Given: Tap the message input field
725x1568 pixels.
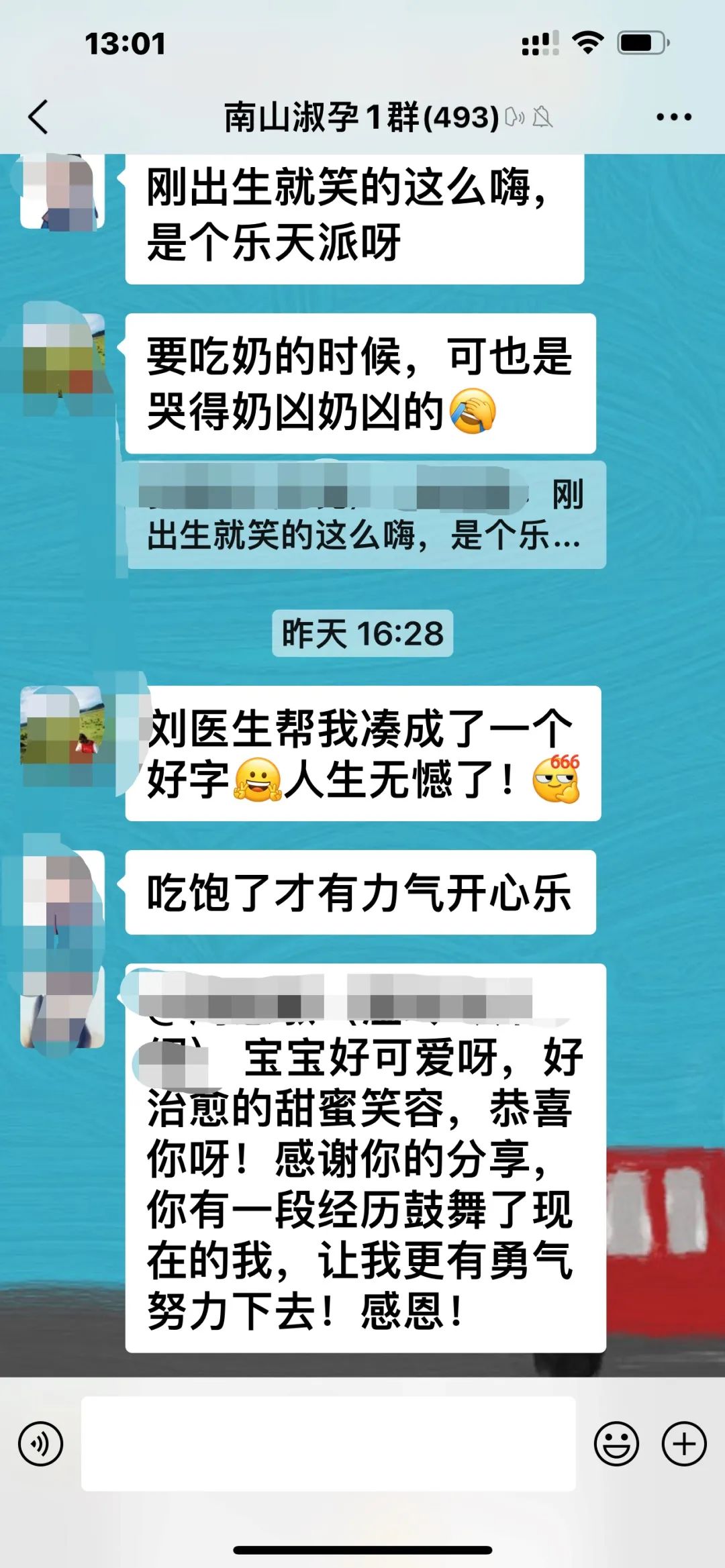Looking at the screenshot, I should (328, 1443).
